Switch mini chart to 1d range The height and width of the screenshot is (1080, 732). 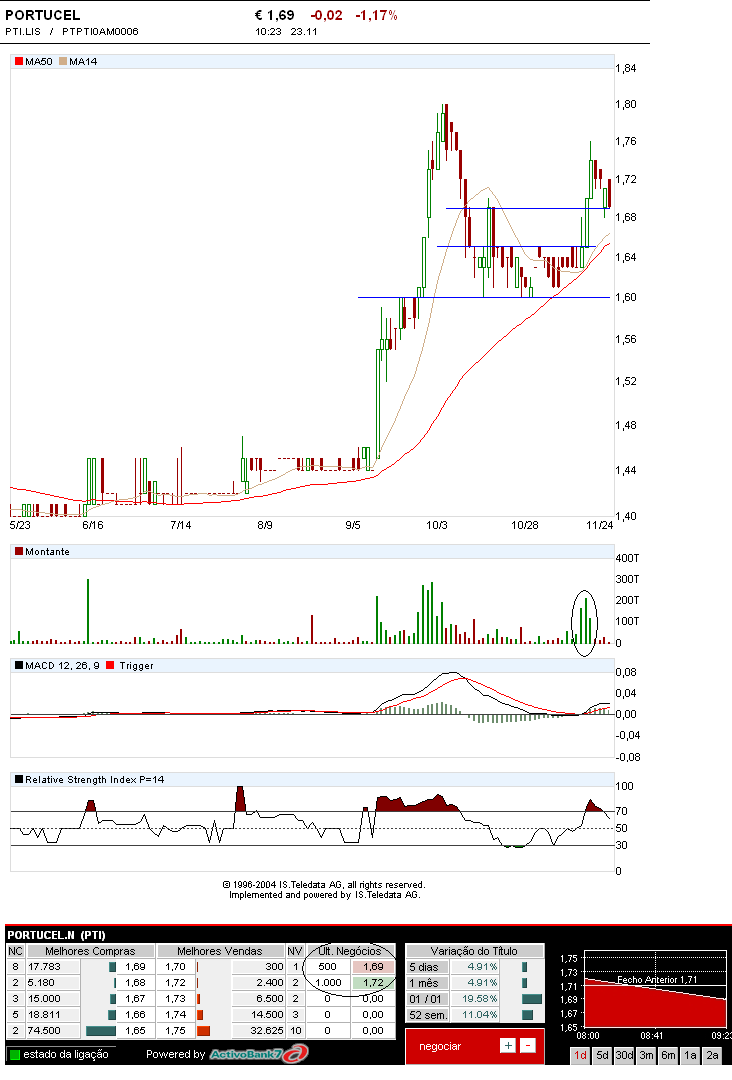point(579,1055)
